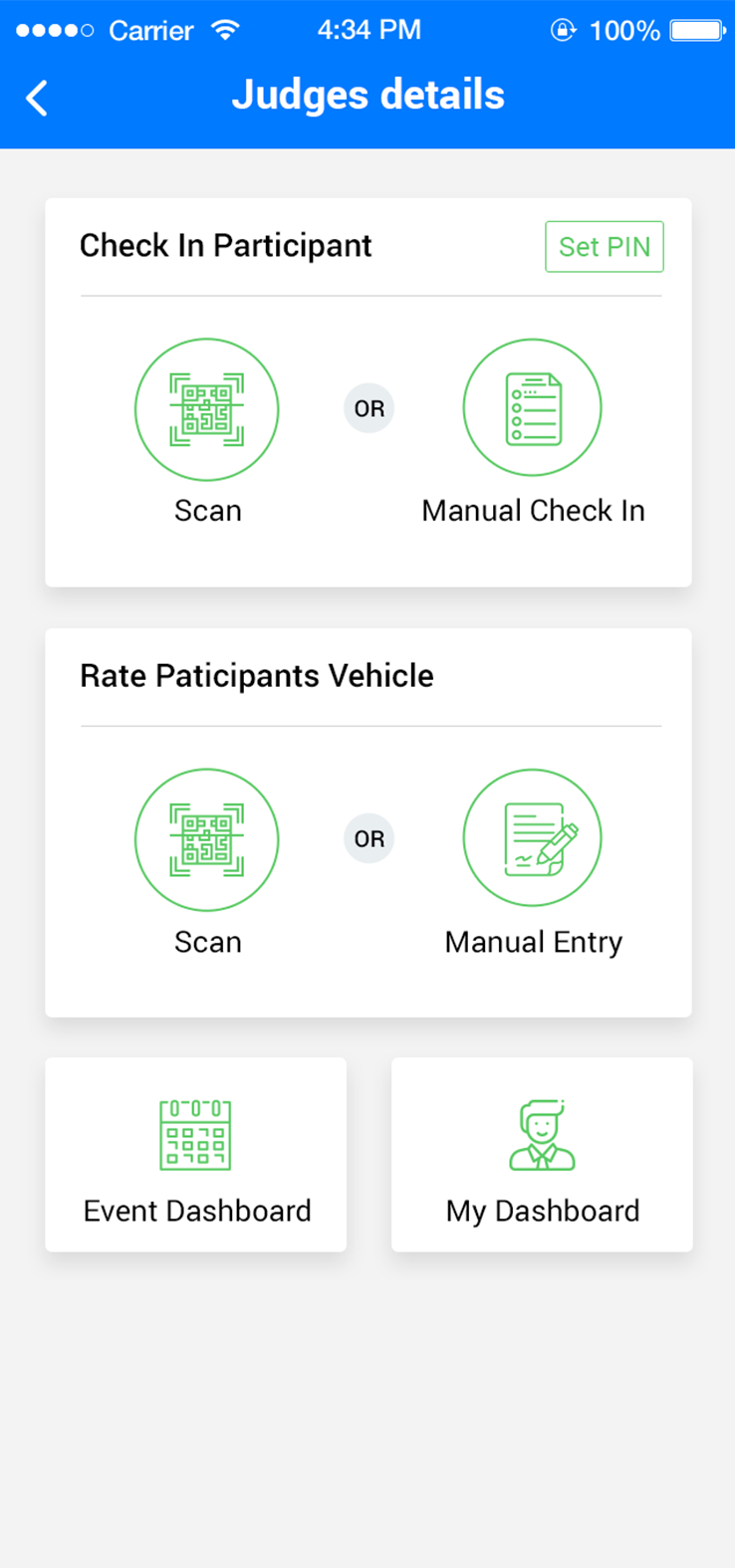Tap the Set PIN button
The image size is (735, 1568).
604,247
